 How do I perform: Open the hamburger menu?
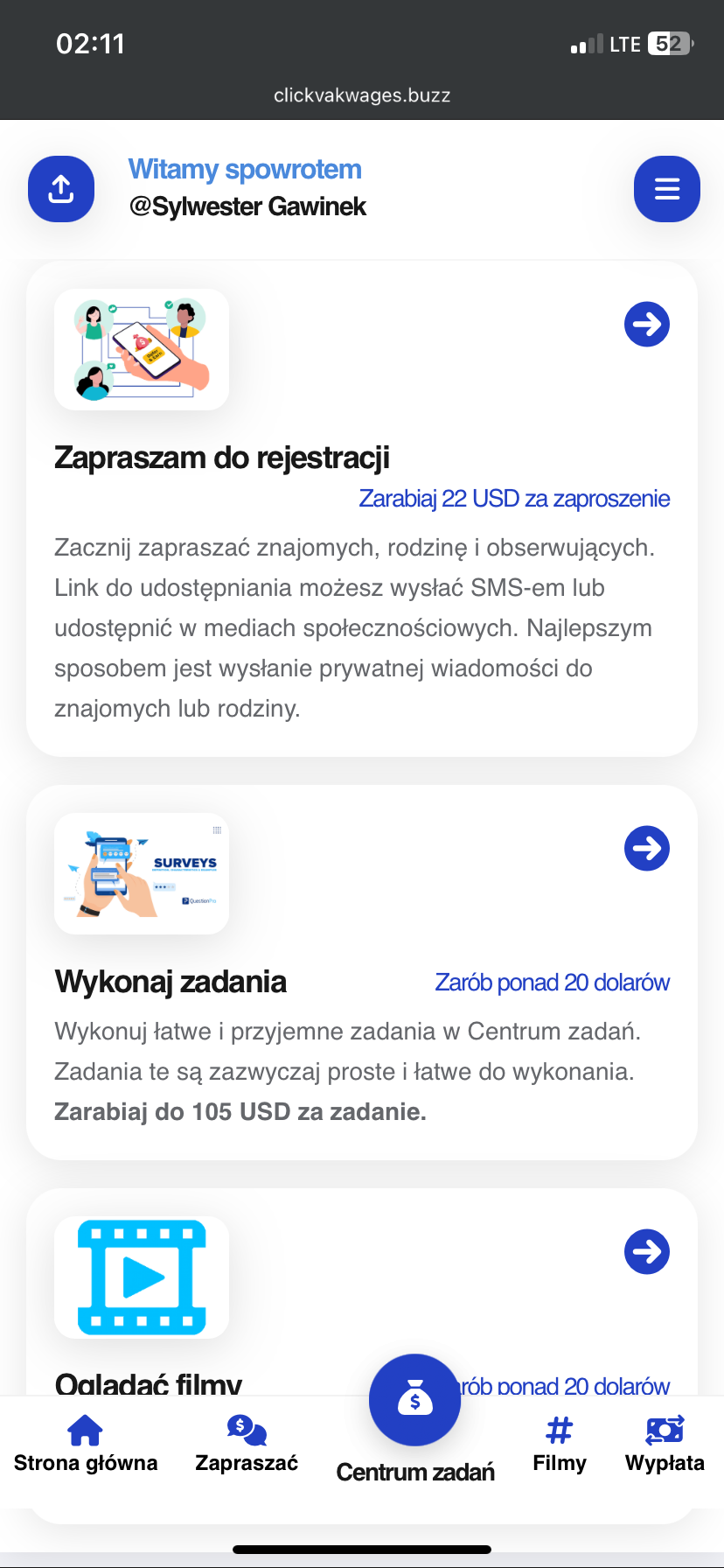click(x=667, y=189)
